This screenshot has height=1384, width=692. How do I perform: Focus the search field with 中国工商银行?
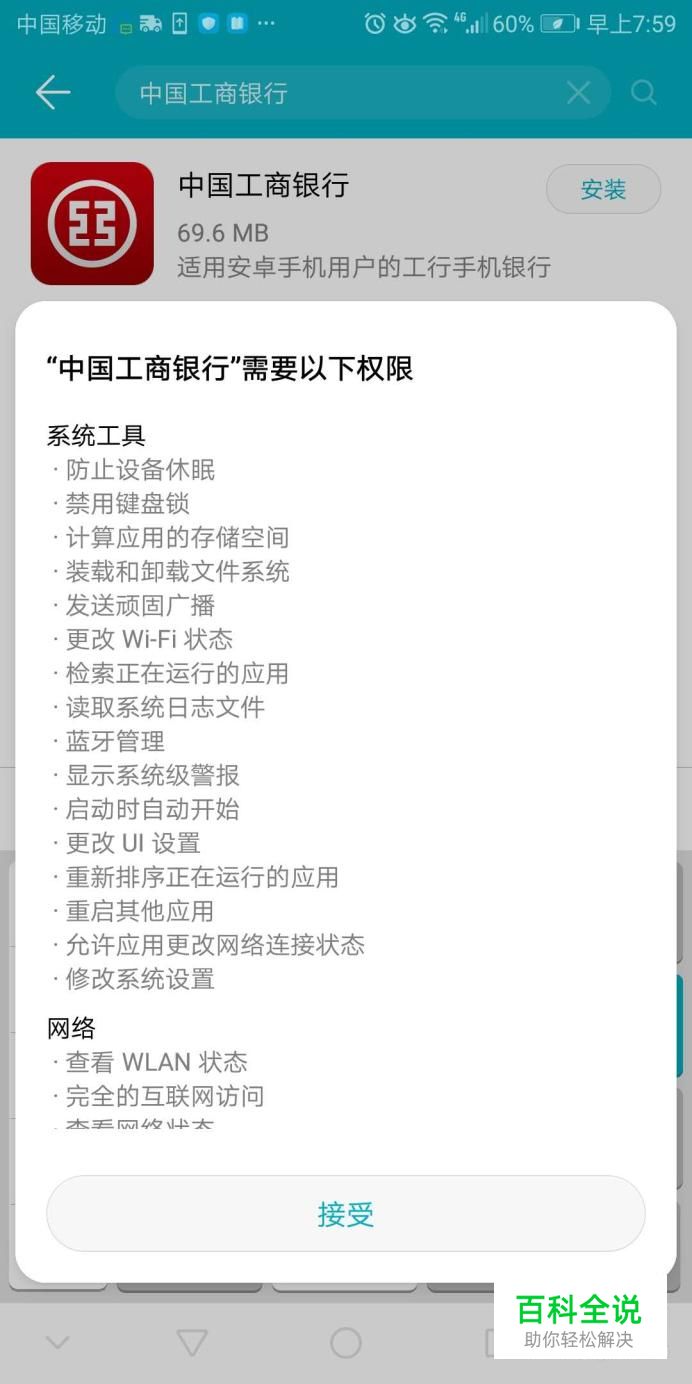click(x=340, y=93)
